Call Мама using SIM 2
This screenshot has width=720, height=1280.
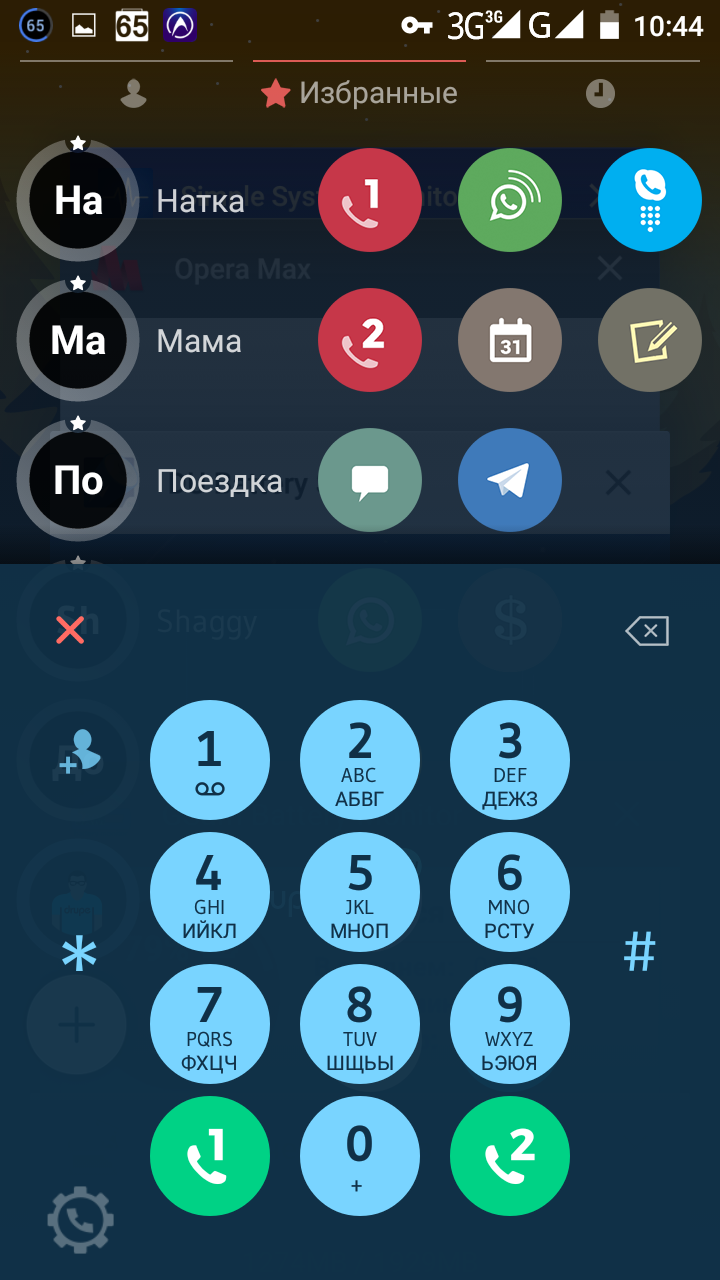click(370, 341)
